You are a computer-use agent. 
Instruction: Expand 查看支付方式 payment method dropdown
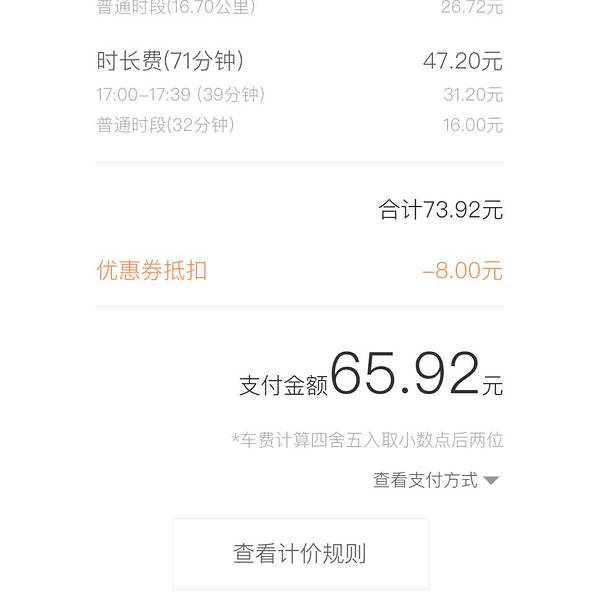437,480
